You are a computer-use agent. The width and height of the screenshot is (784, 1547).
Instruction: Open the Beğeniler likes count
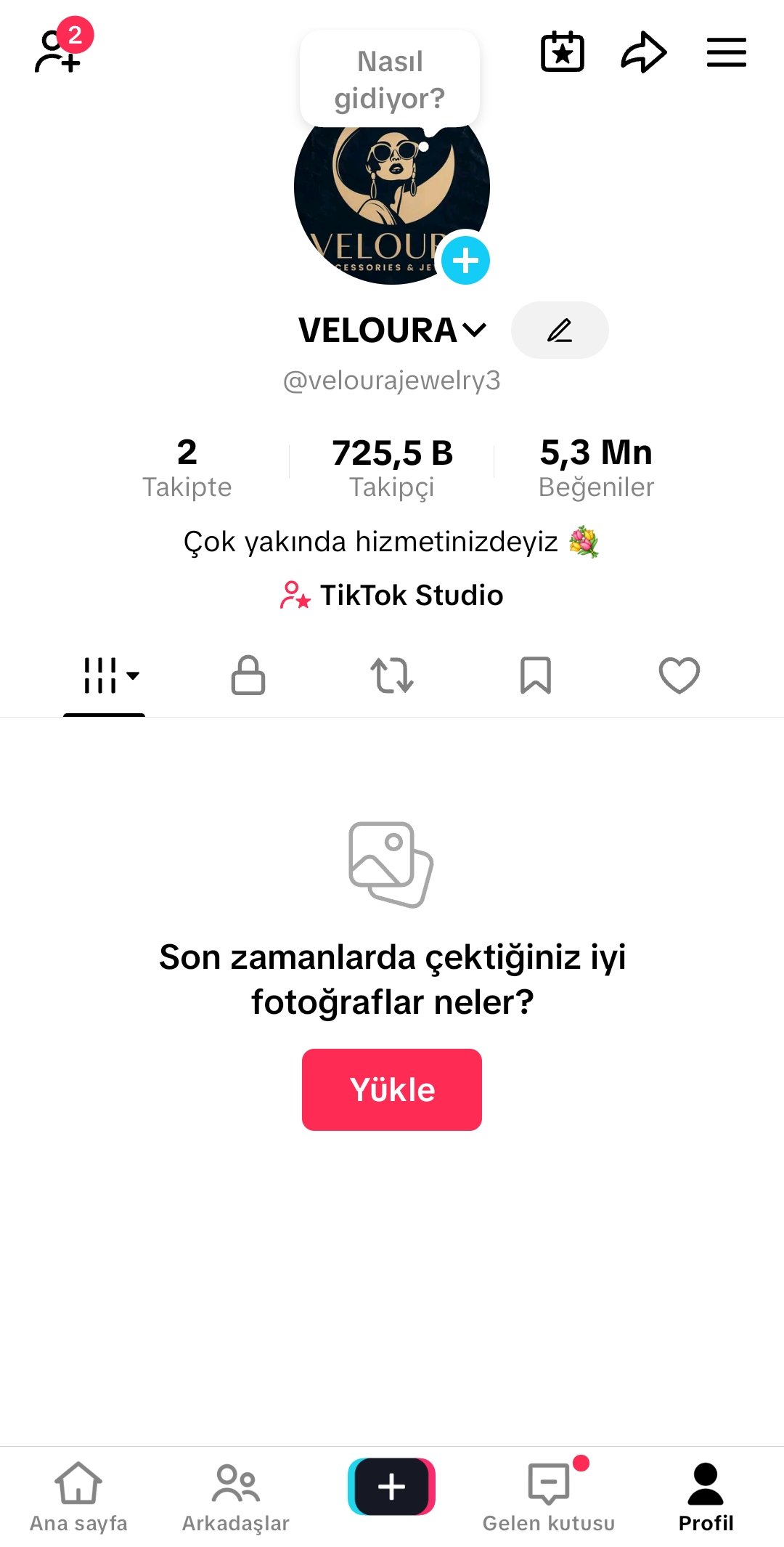(x=596, y=468)
